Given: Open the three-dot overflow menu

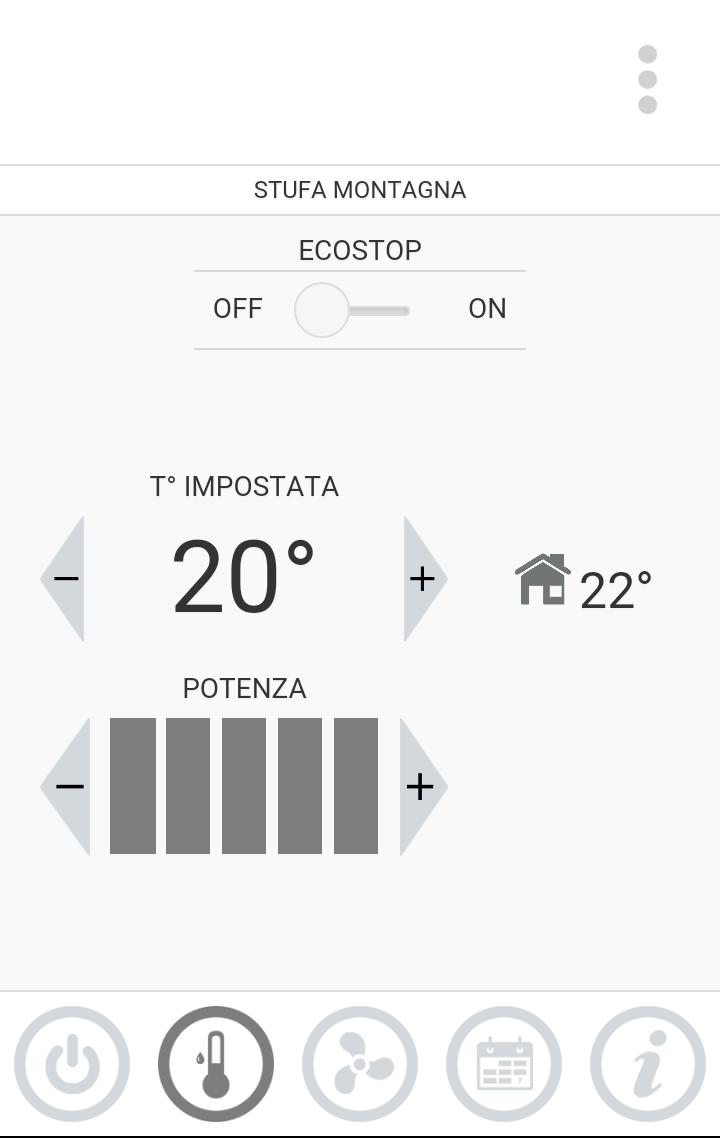Looking at the screenshot, I should 647,79.
